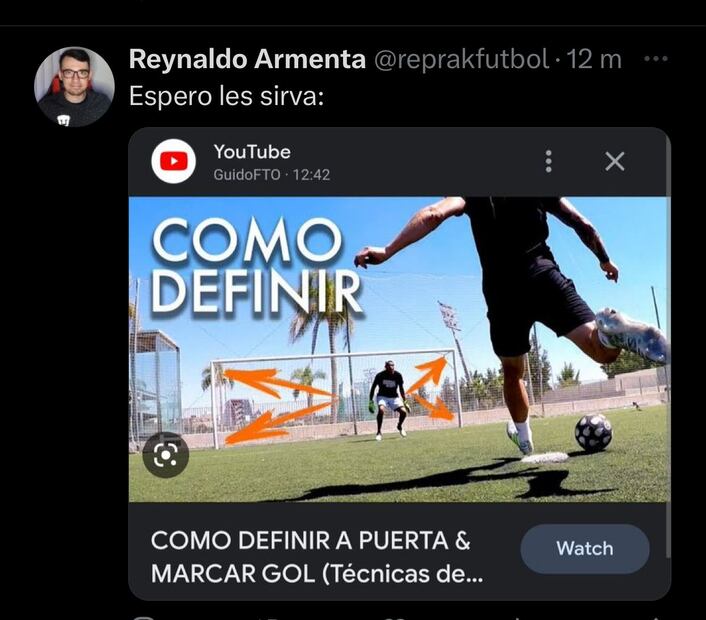View the attached image in Reynaldo's post
Screen dimensions: 706x620
(x=399, y=349)
